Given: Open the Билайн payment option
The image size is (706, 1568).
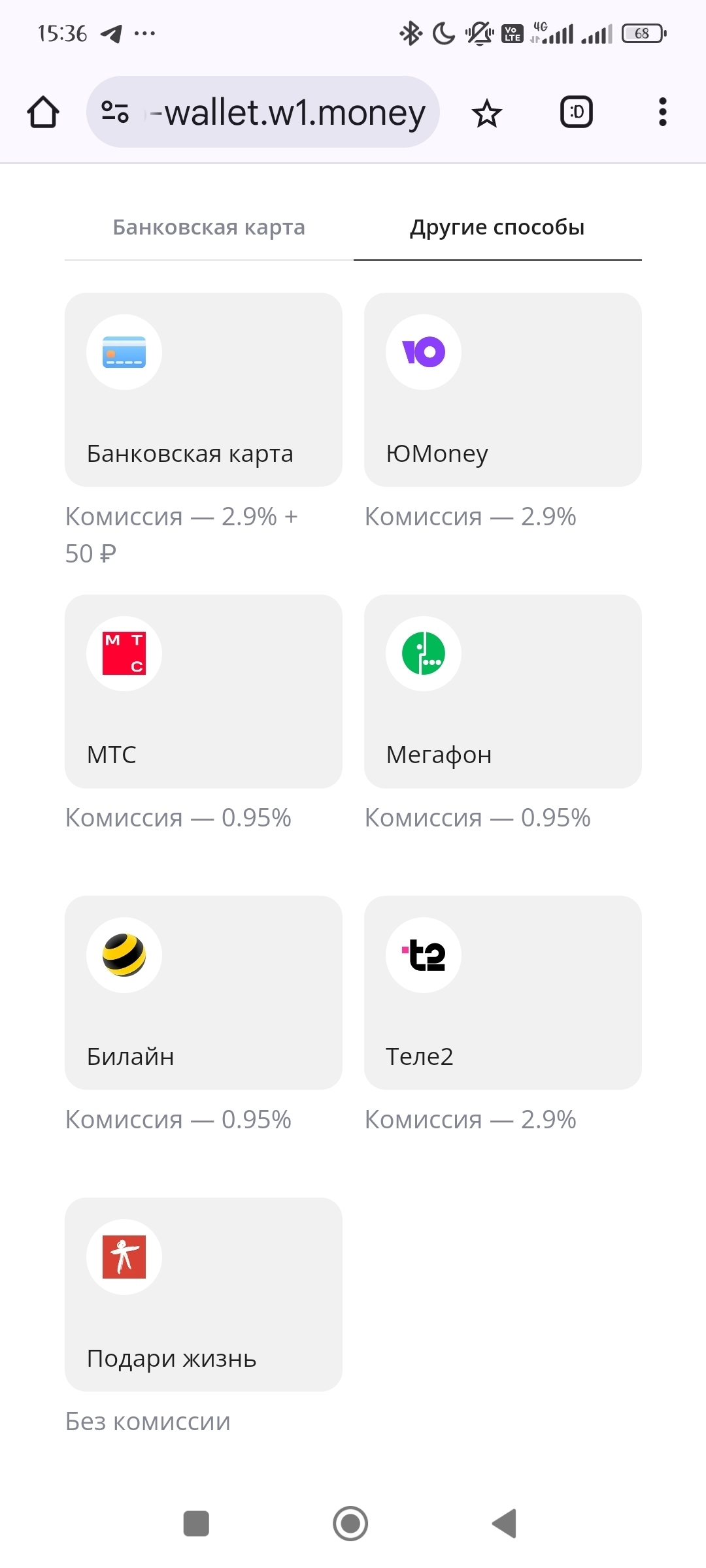Looking at the screenshot, I should tap(203, 992).
